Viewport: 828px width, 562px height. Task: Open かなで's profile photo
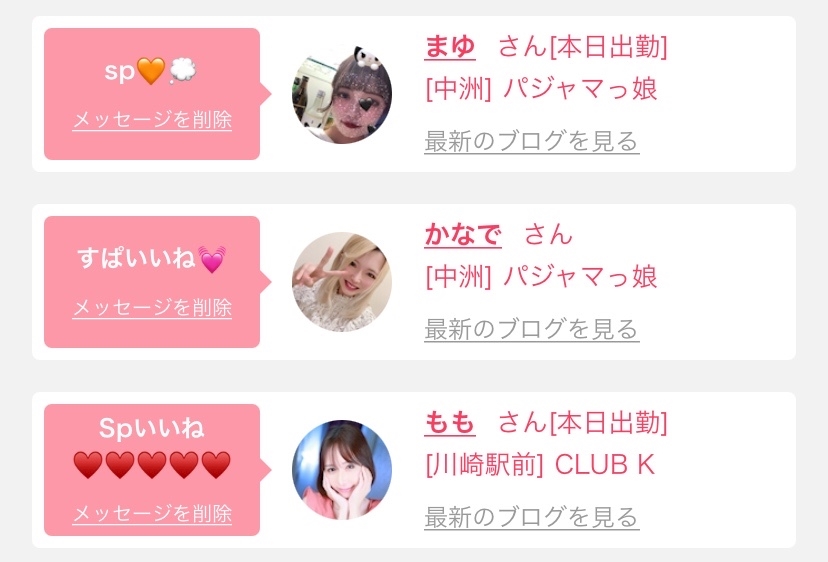coord(342,282)
